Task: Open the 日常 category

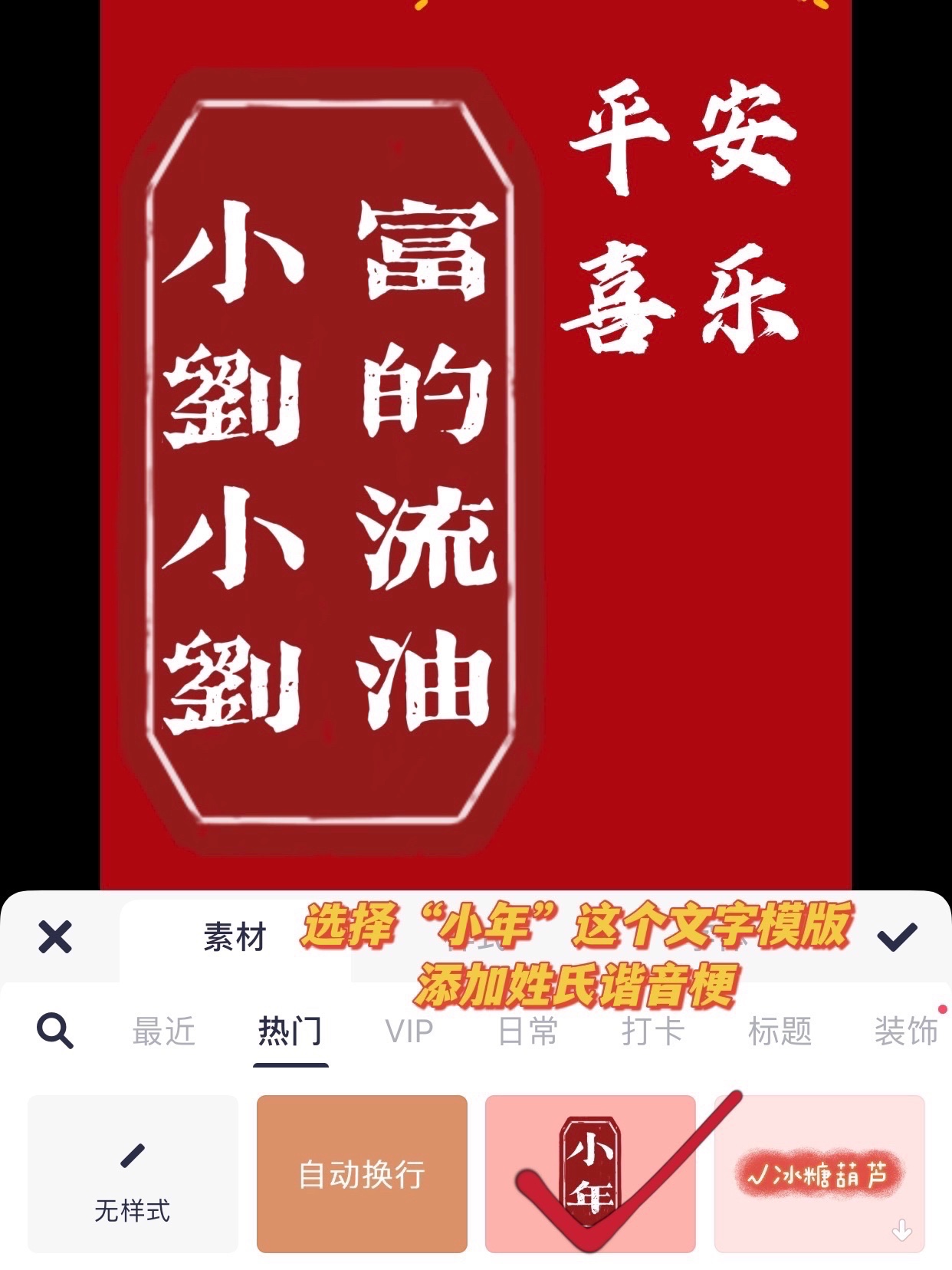Action: pos(527,1031)
